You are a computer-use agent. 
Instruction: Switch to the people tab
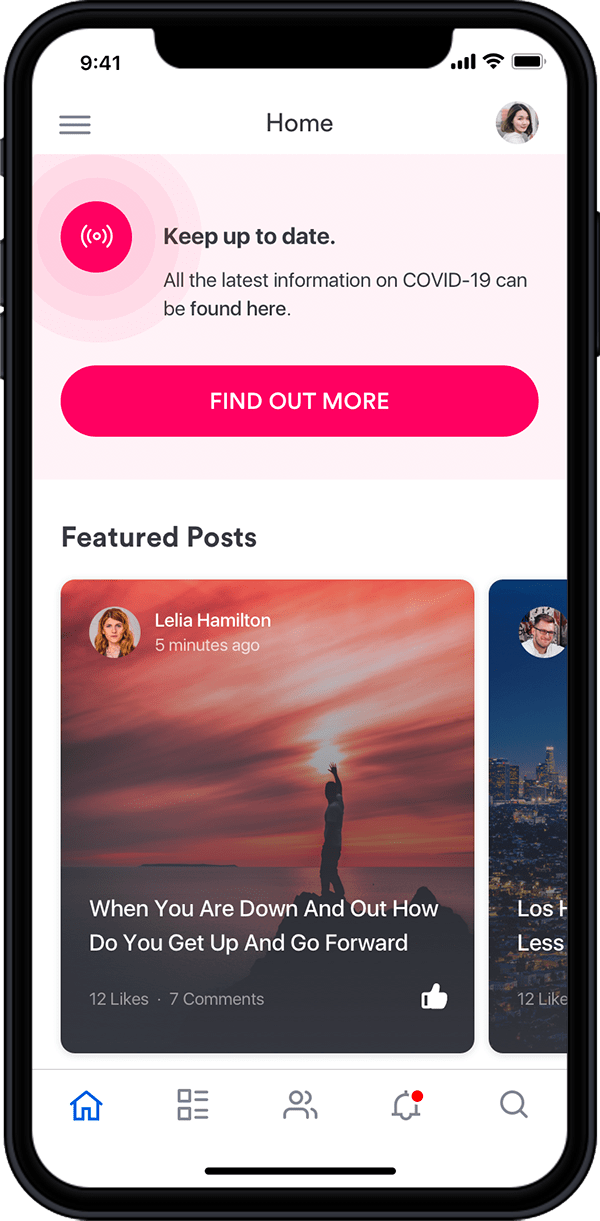coord(300,1105)
